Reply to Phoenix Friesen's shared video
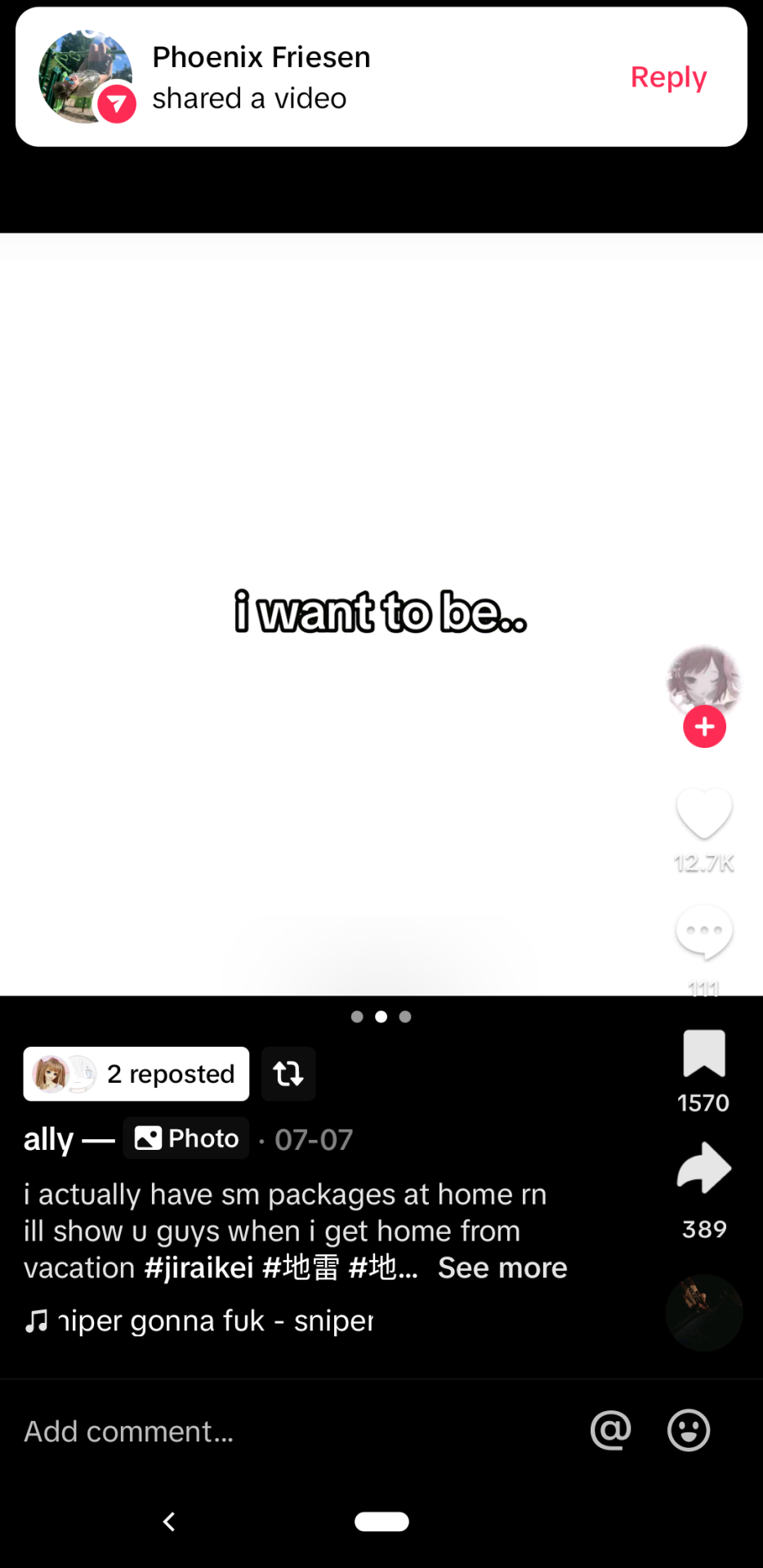 pyautogui.click(x=667, y=78)
